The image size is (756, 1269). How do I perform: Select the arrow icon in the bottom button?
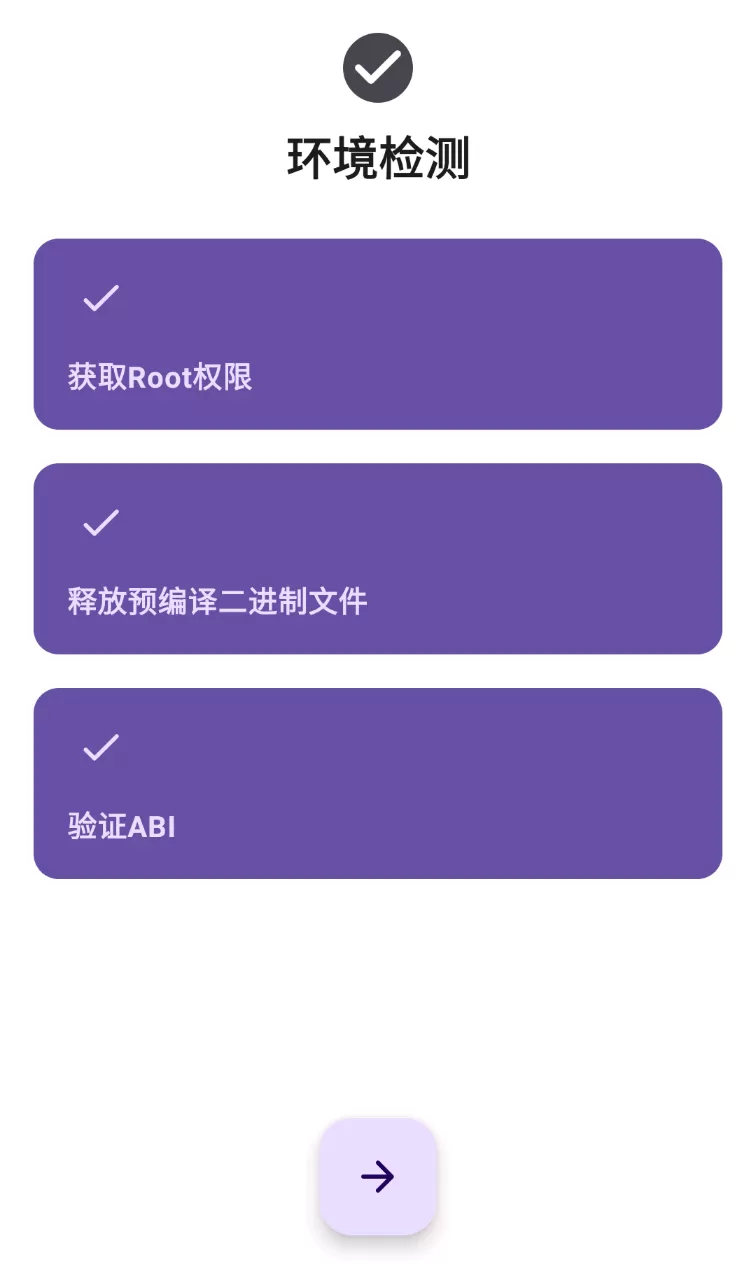tap(377, 1177)
